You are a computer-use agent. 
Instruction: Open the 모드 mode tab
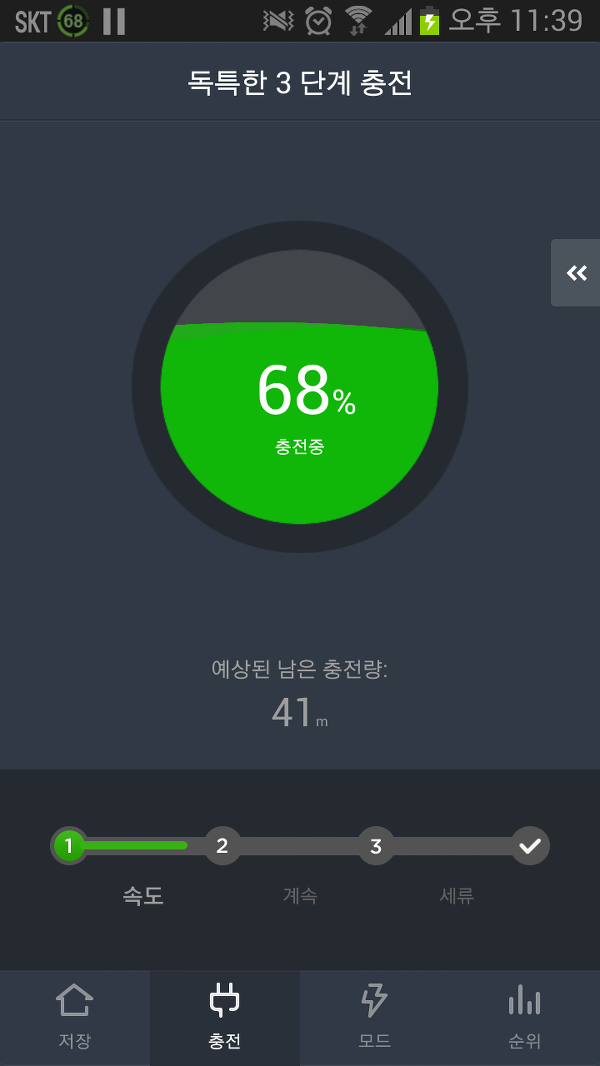tap(374, 1018)
